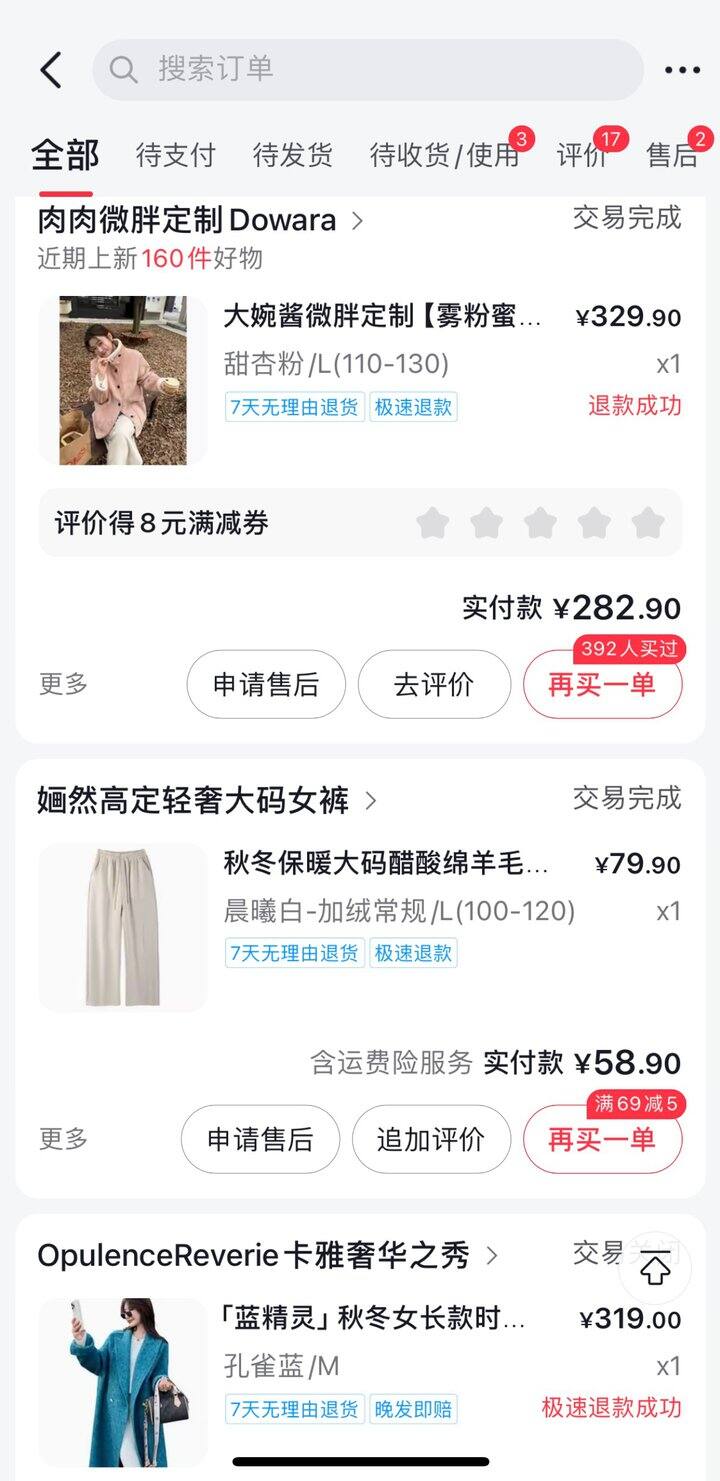
Task: Select the 评价 tab
Action: (x=582, y=155)
